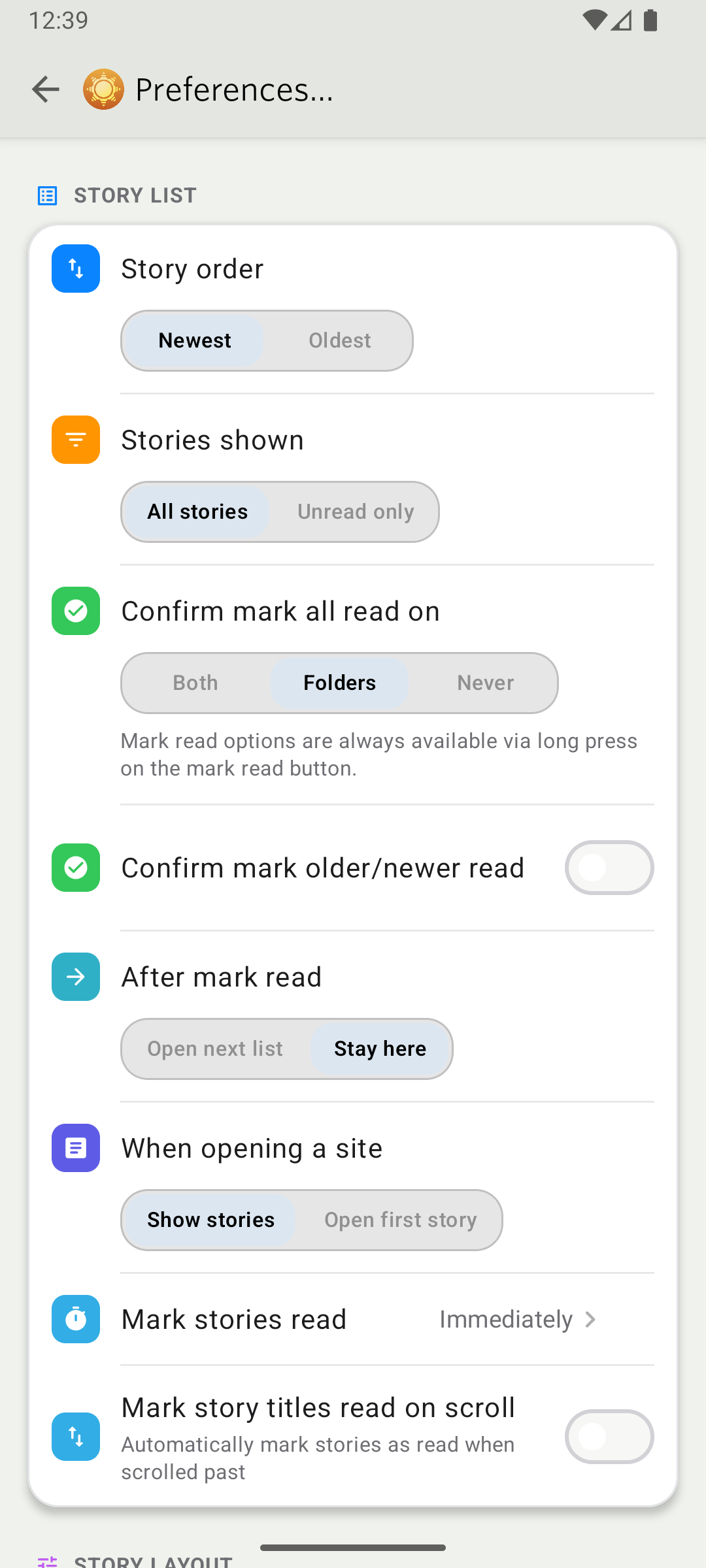Select Show stories when opening a site
The image size is (706, 1568).
210,1220
